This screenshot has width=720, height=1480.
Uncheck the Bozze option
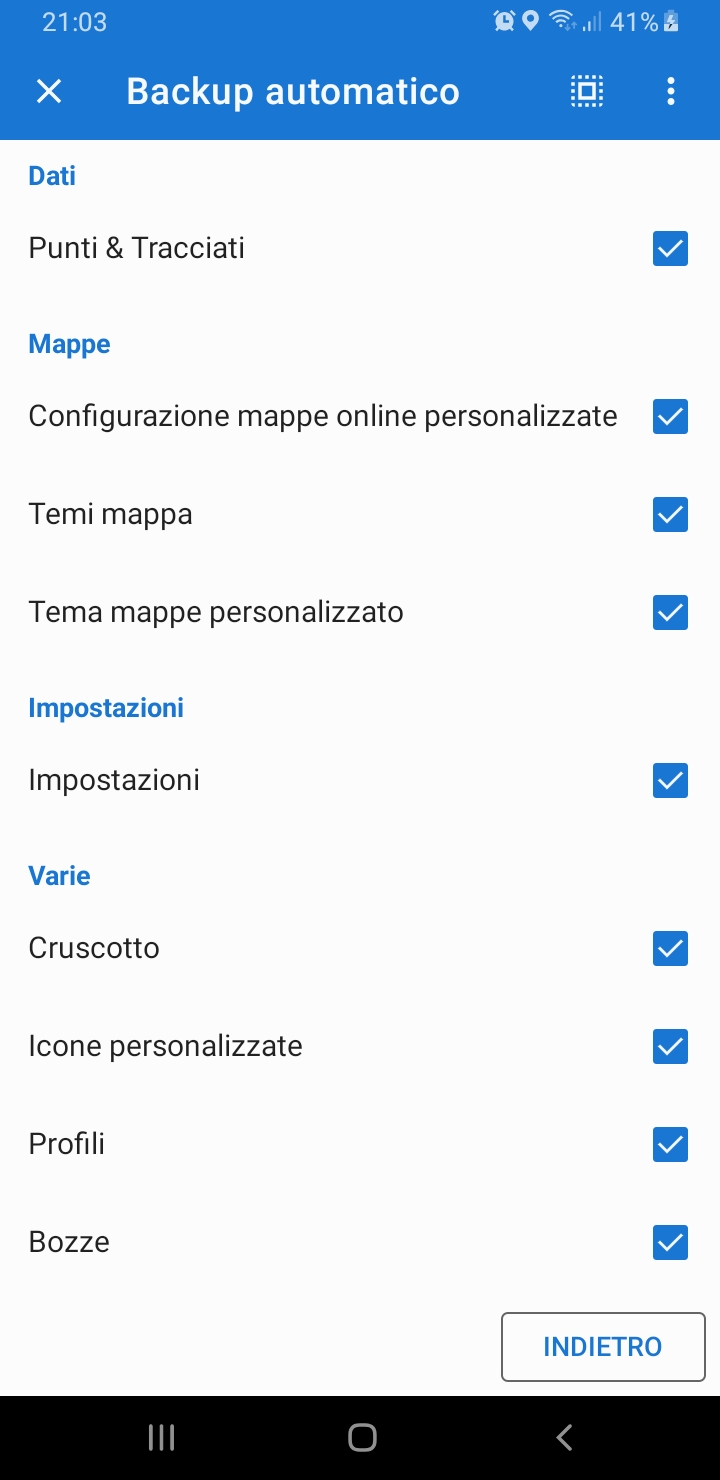tap(670, 1242)
